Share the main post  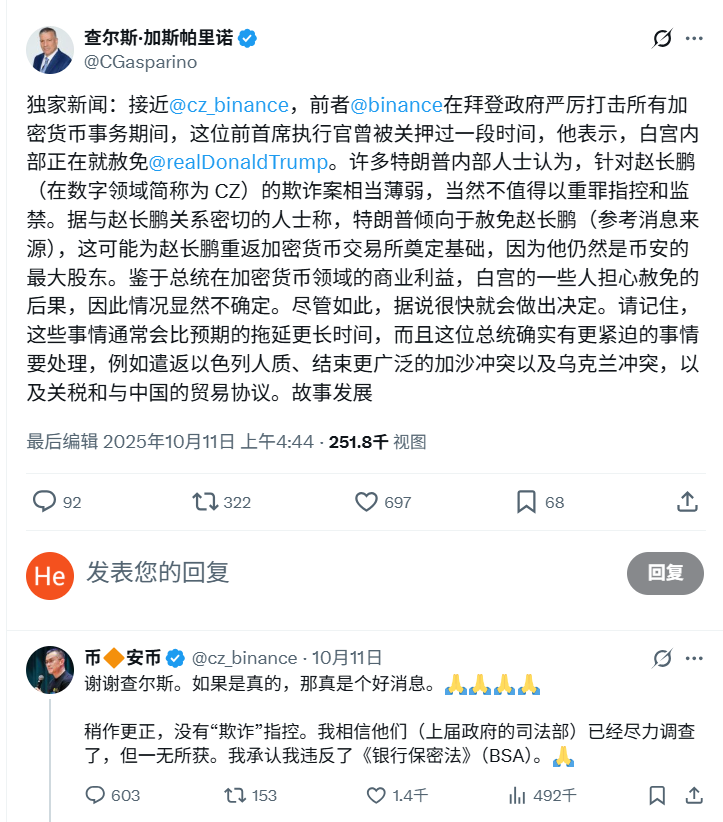click(687, 501)
